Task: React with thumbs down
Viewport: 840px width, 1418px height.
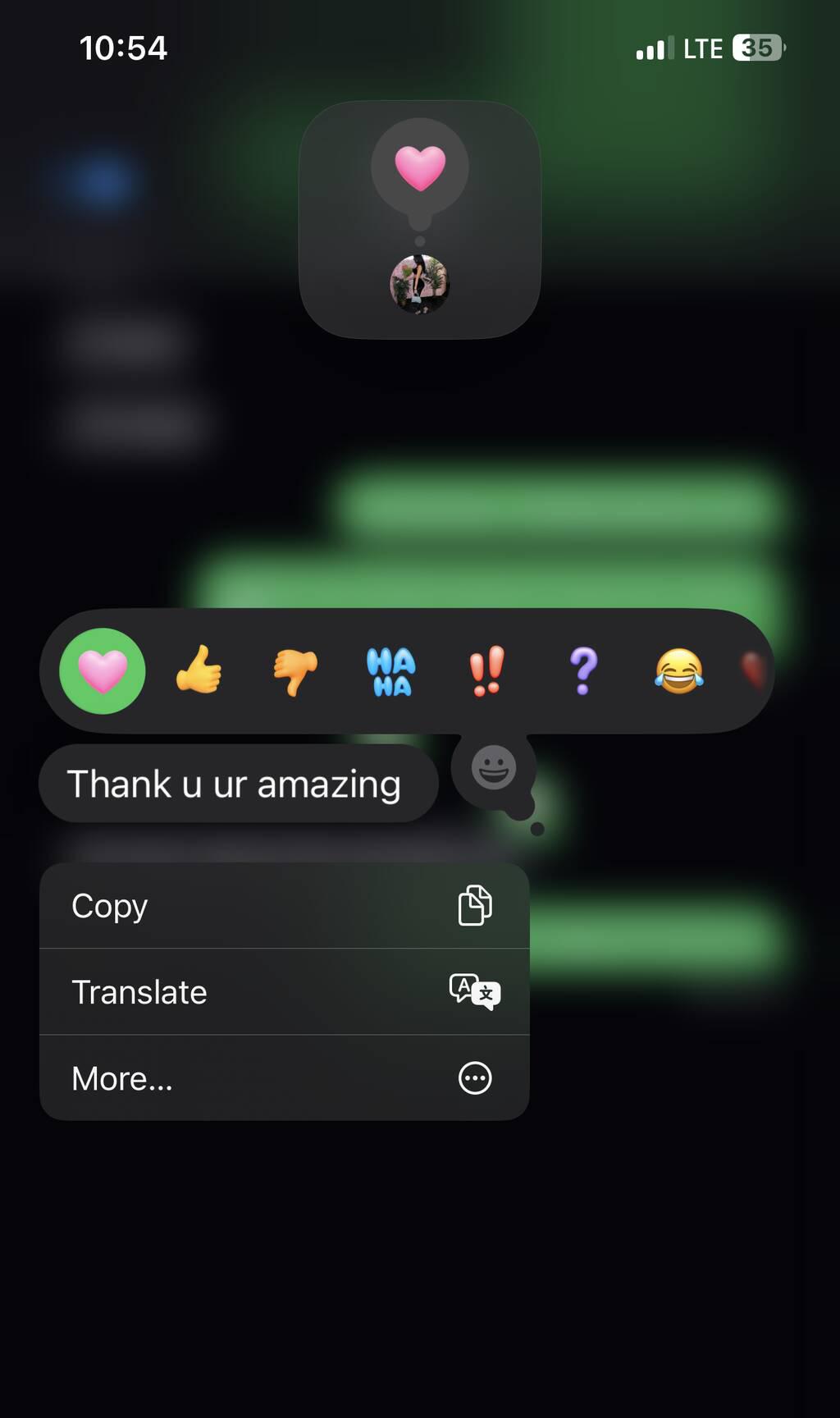Action: pyautogui.click(x=294, y=671)
